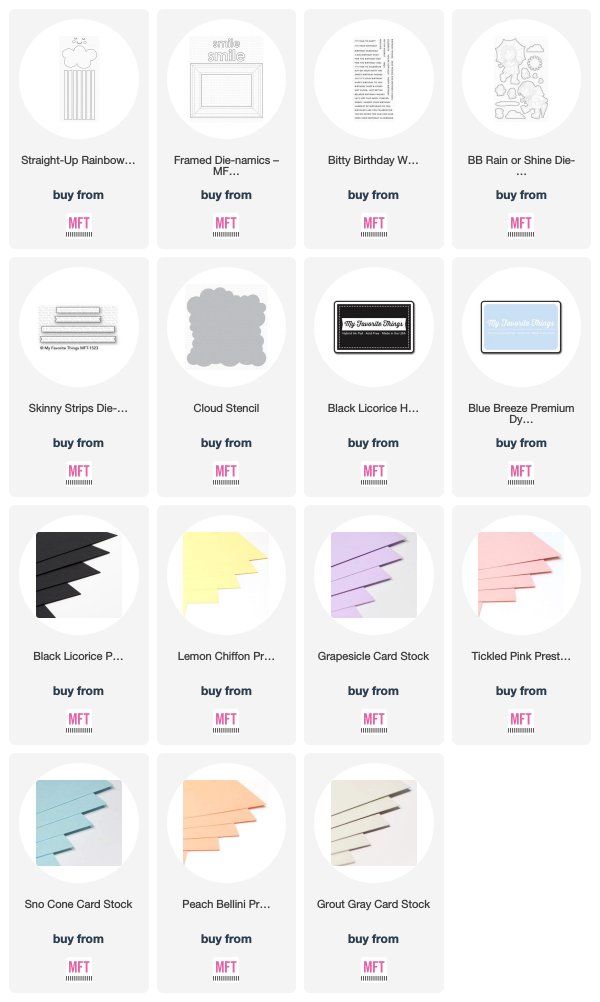Open BB Rain or Shine Die product

pyautogui.click(x=521, y=128)
